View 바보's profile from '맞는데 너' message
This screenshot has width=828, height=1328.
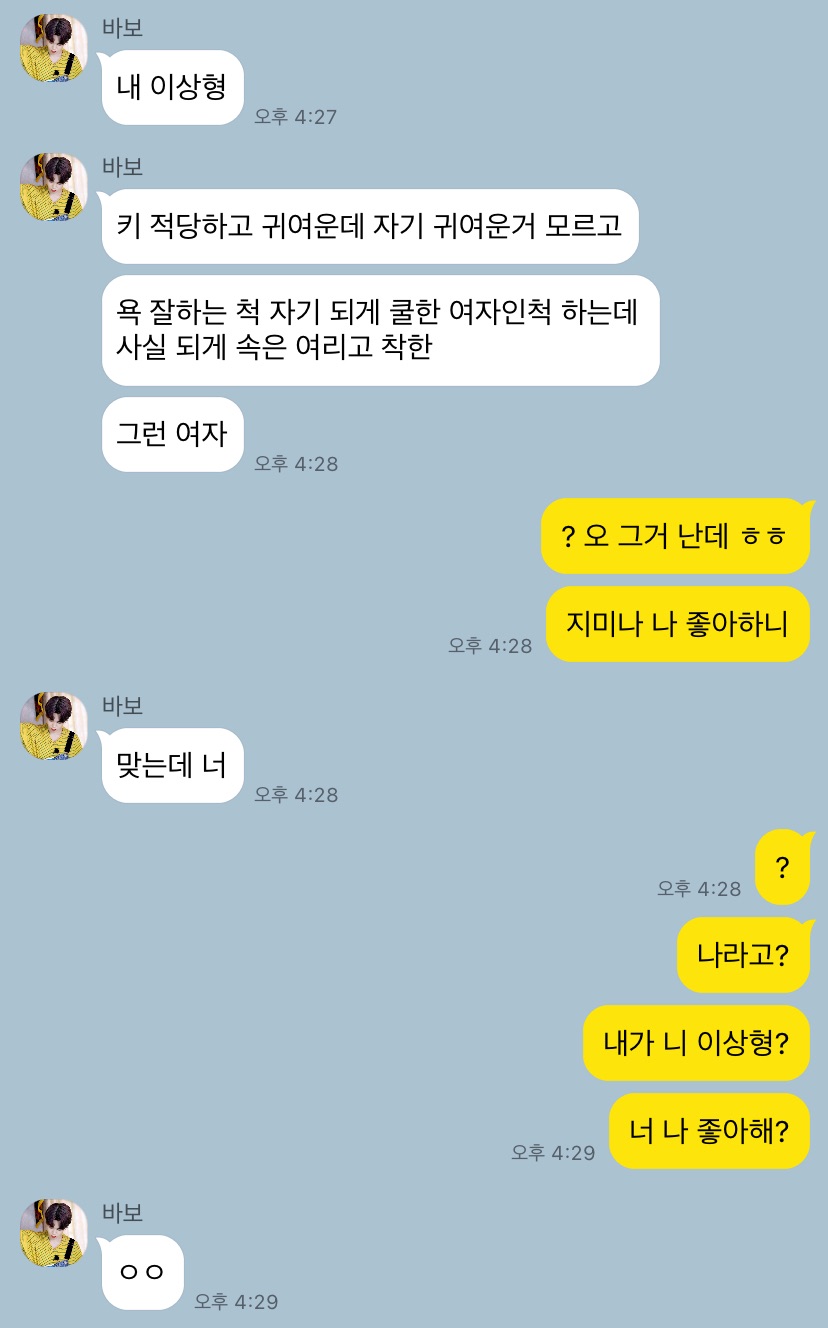tap(54, 726)
